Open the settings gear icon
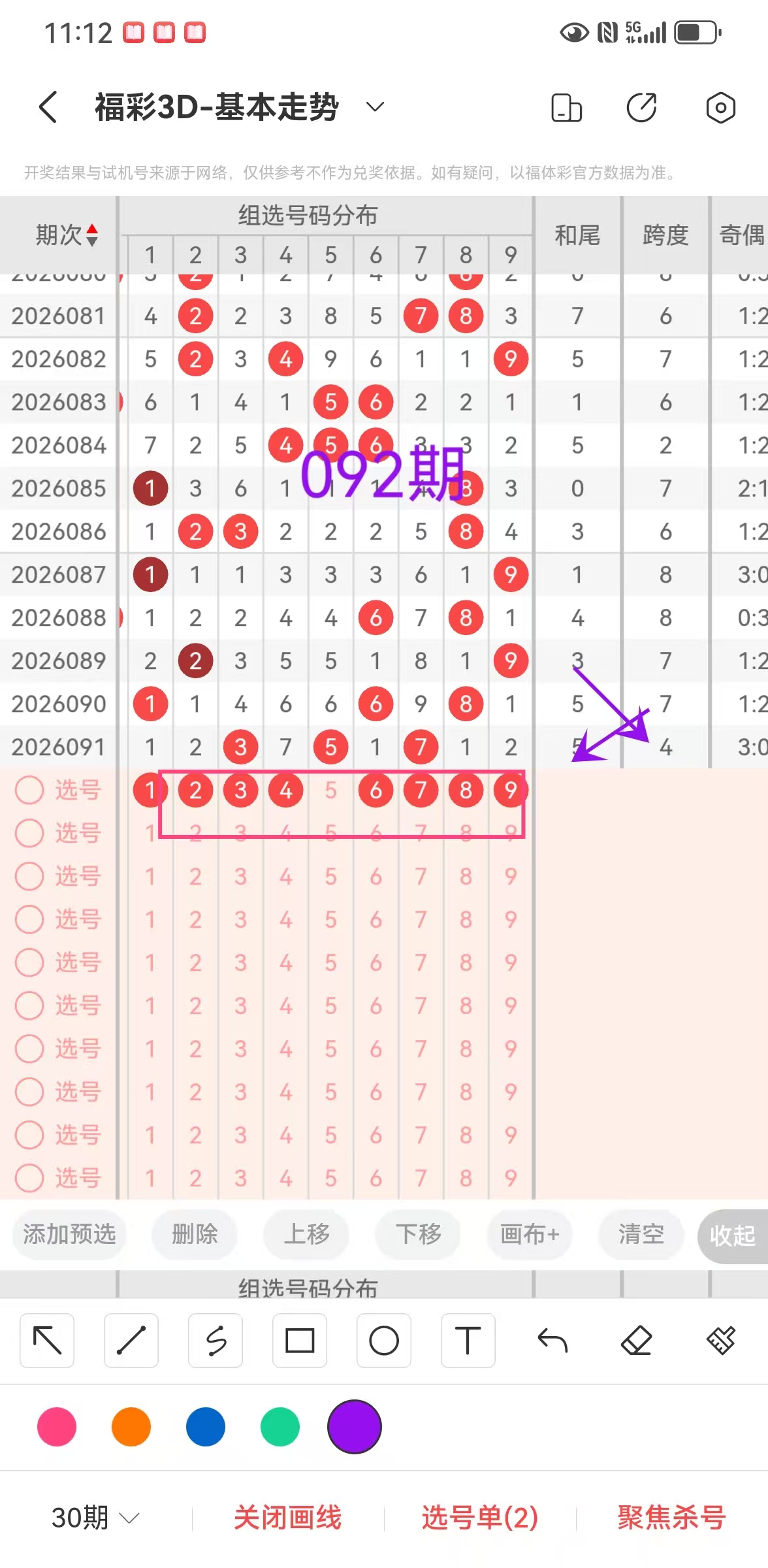The image size is (768, 1568). point(720,108)
